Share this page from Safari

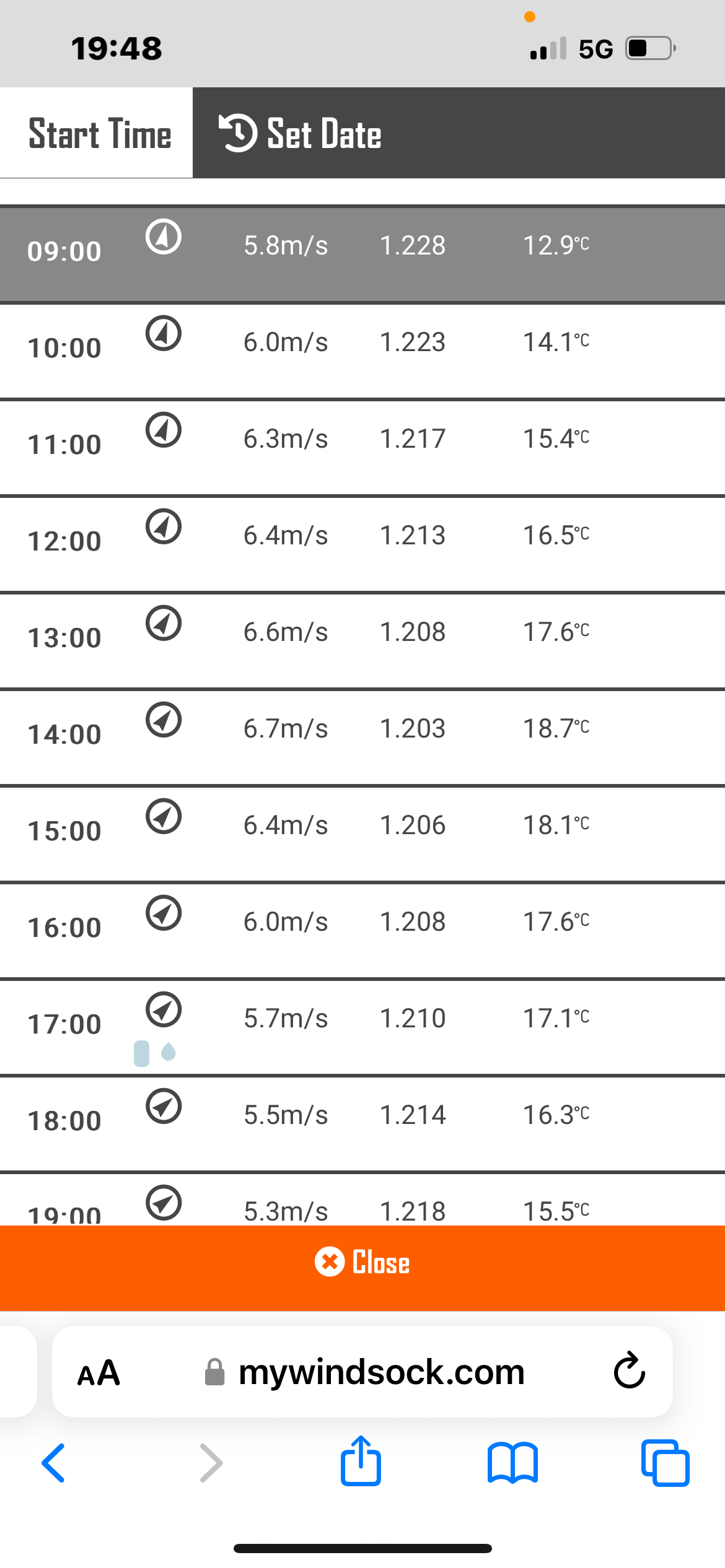(x=361, y=1461)
